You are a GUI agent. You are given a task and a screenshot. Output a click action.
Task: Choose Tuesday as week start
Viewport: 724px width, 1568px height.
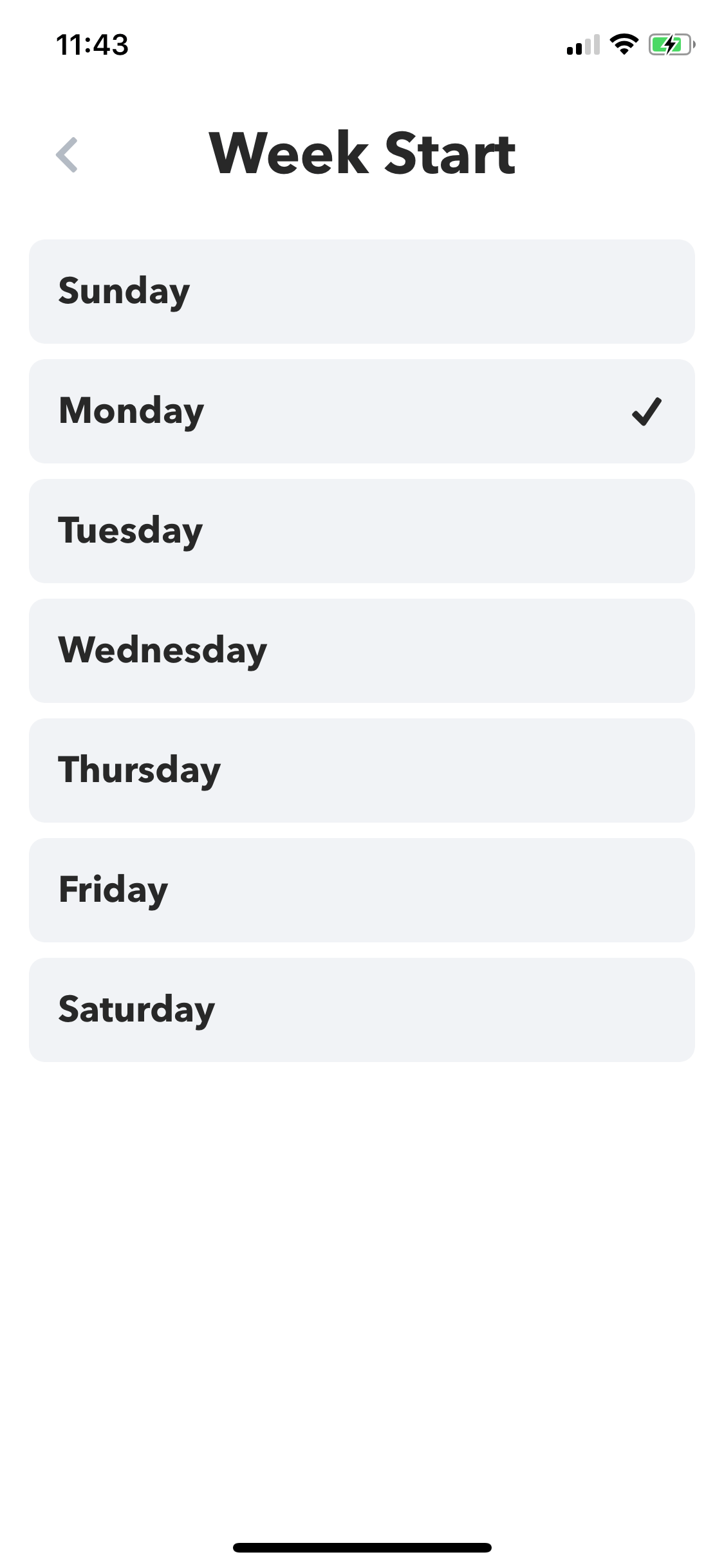tap(362, 531)
